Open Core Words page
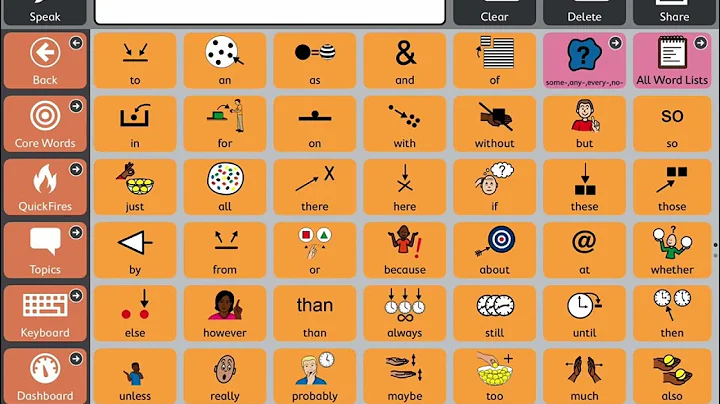 point(45,124)
